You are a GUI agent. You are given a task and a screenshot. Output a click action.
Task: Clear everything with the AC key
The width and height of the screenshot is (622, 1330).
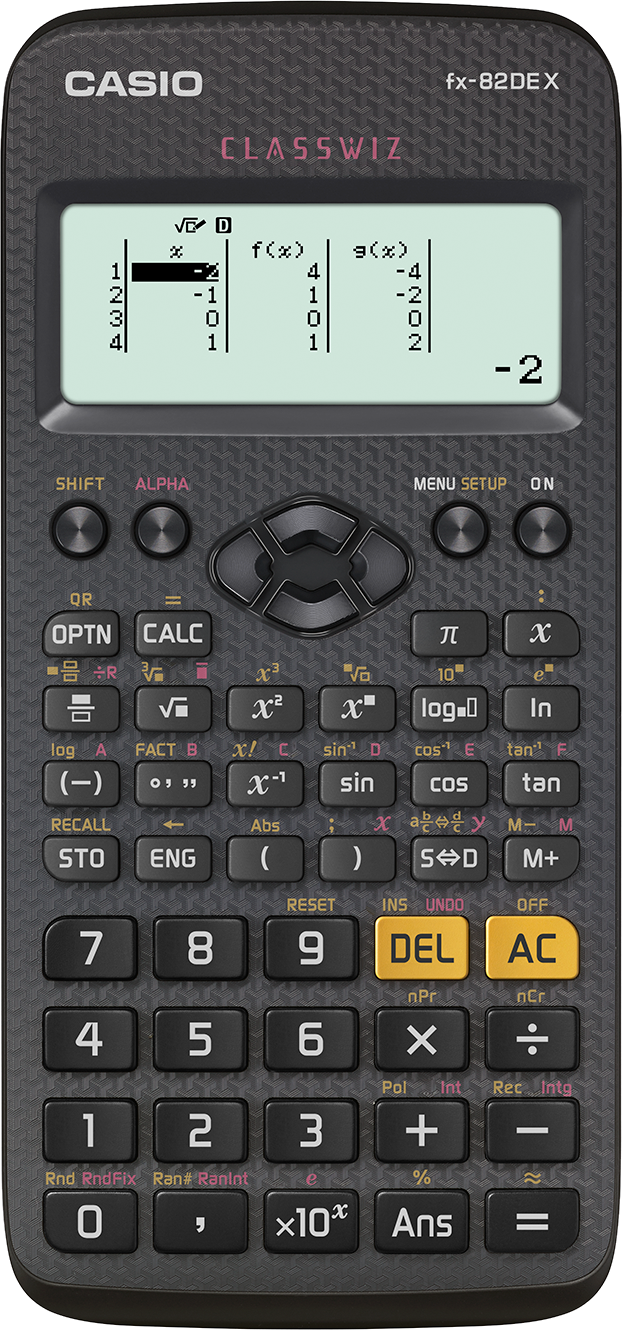pos(532,949)
